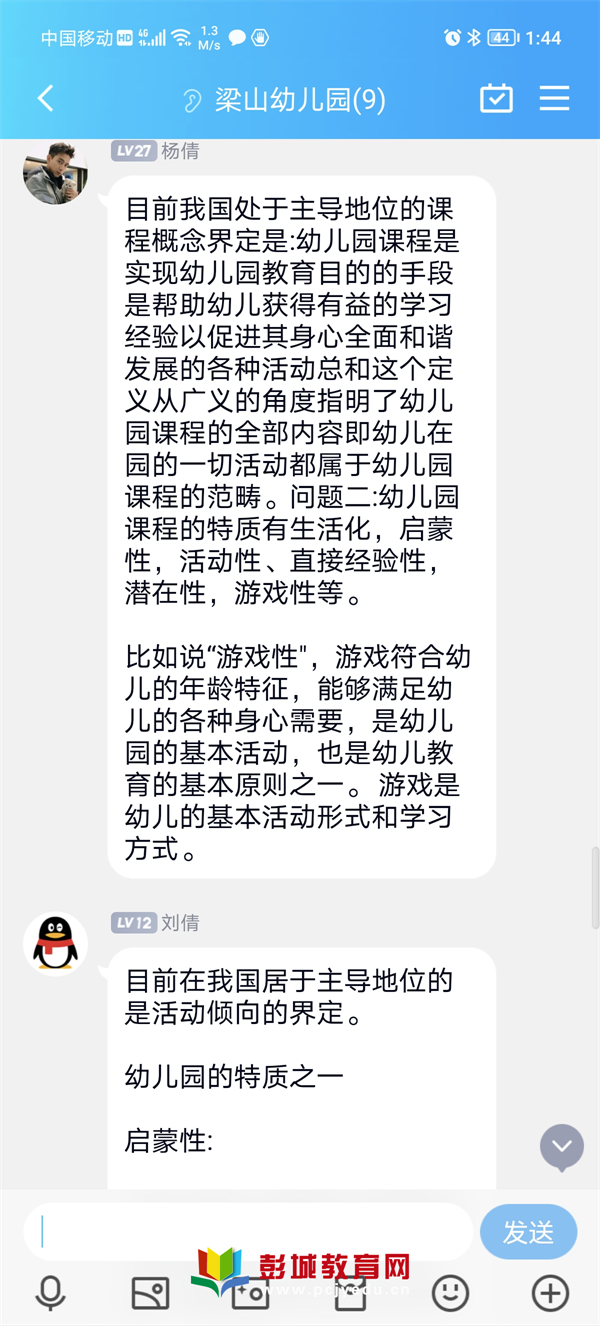This screenshot has height=1326, width=600.
Task: Open the group menu with three lines
Action: [x=554, y=98]
